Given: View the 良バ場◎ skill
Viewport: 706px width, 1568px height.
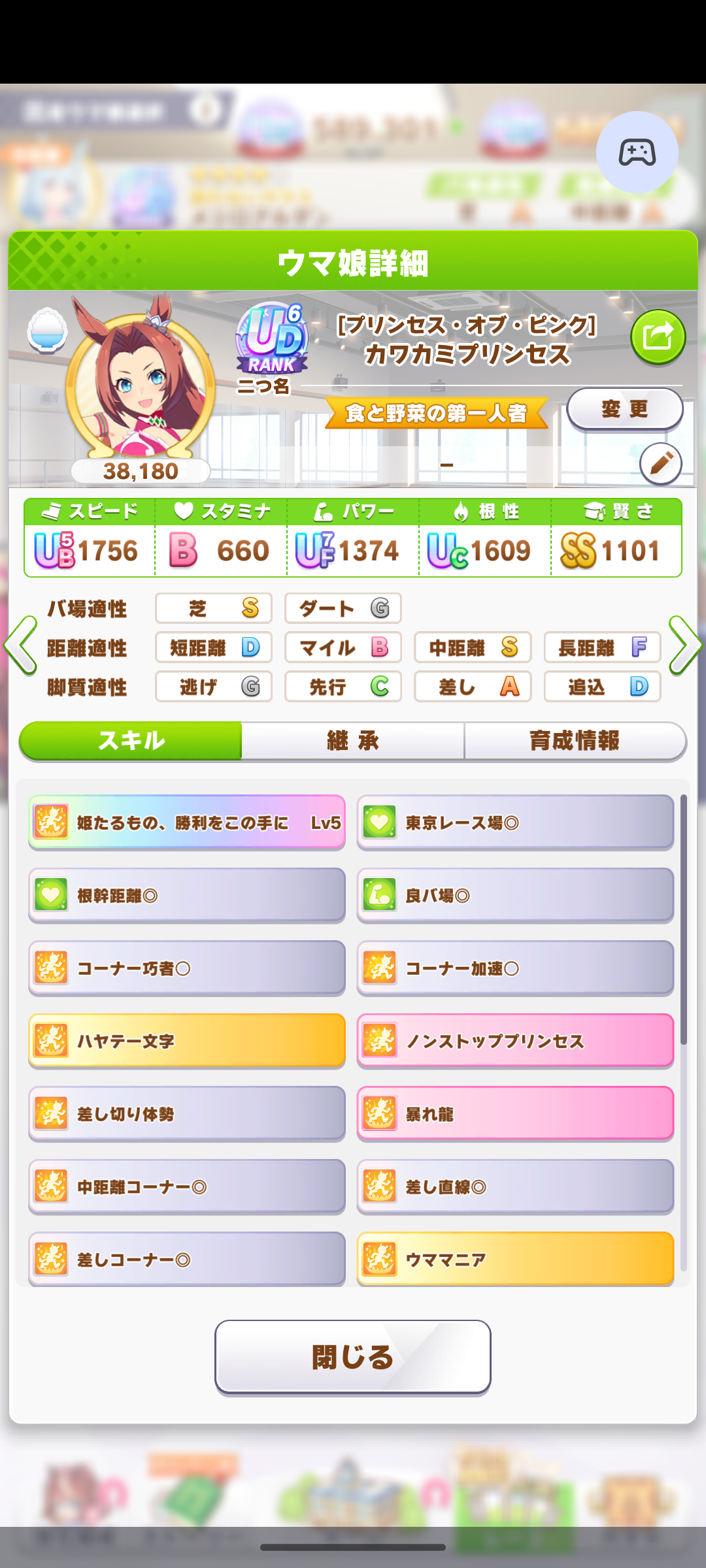Looking at the screenshot, I should 515,895.
